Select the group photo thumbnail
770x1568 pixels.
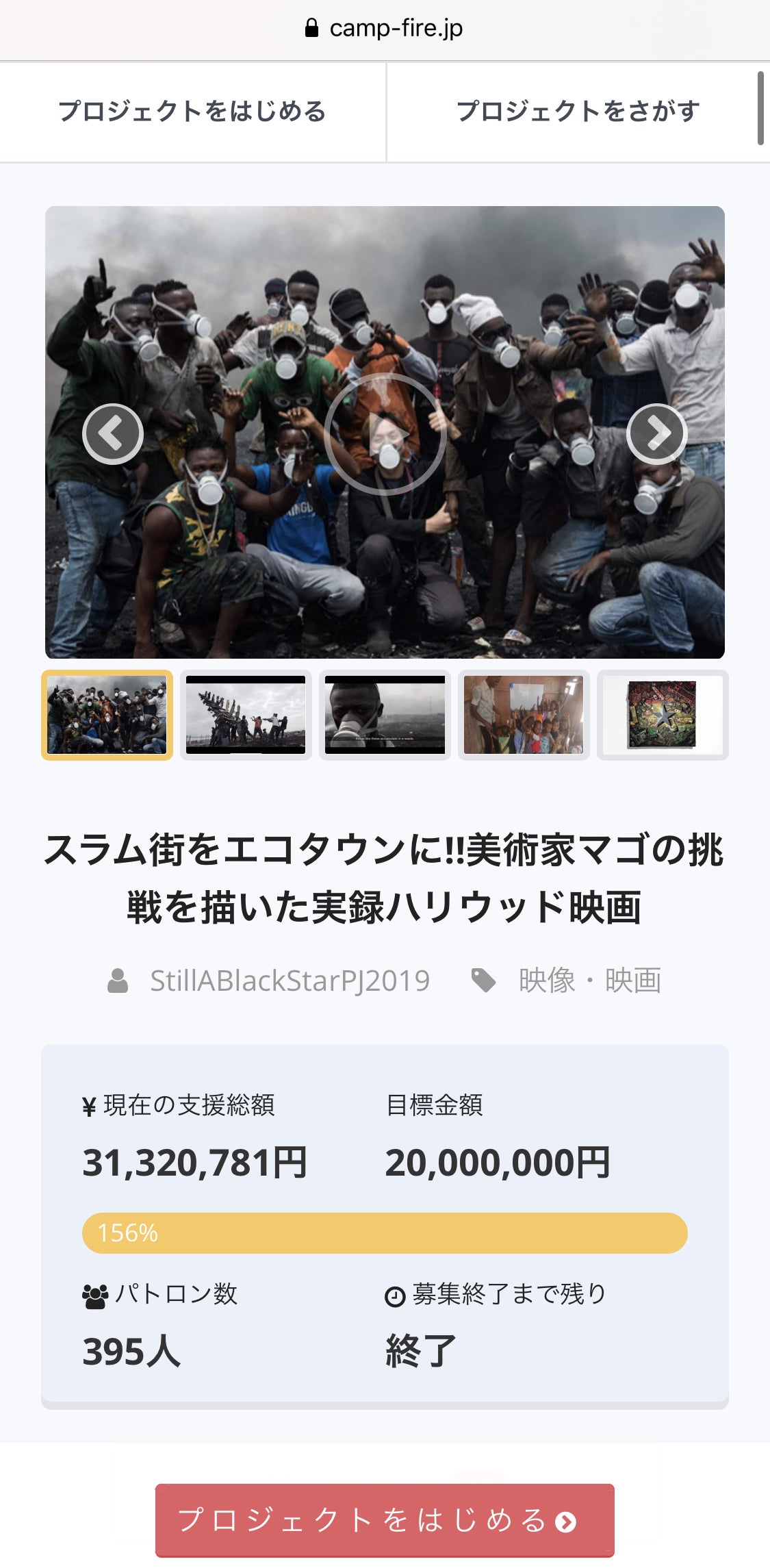pos(107,715)
